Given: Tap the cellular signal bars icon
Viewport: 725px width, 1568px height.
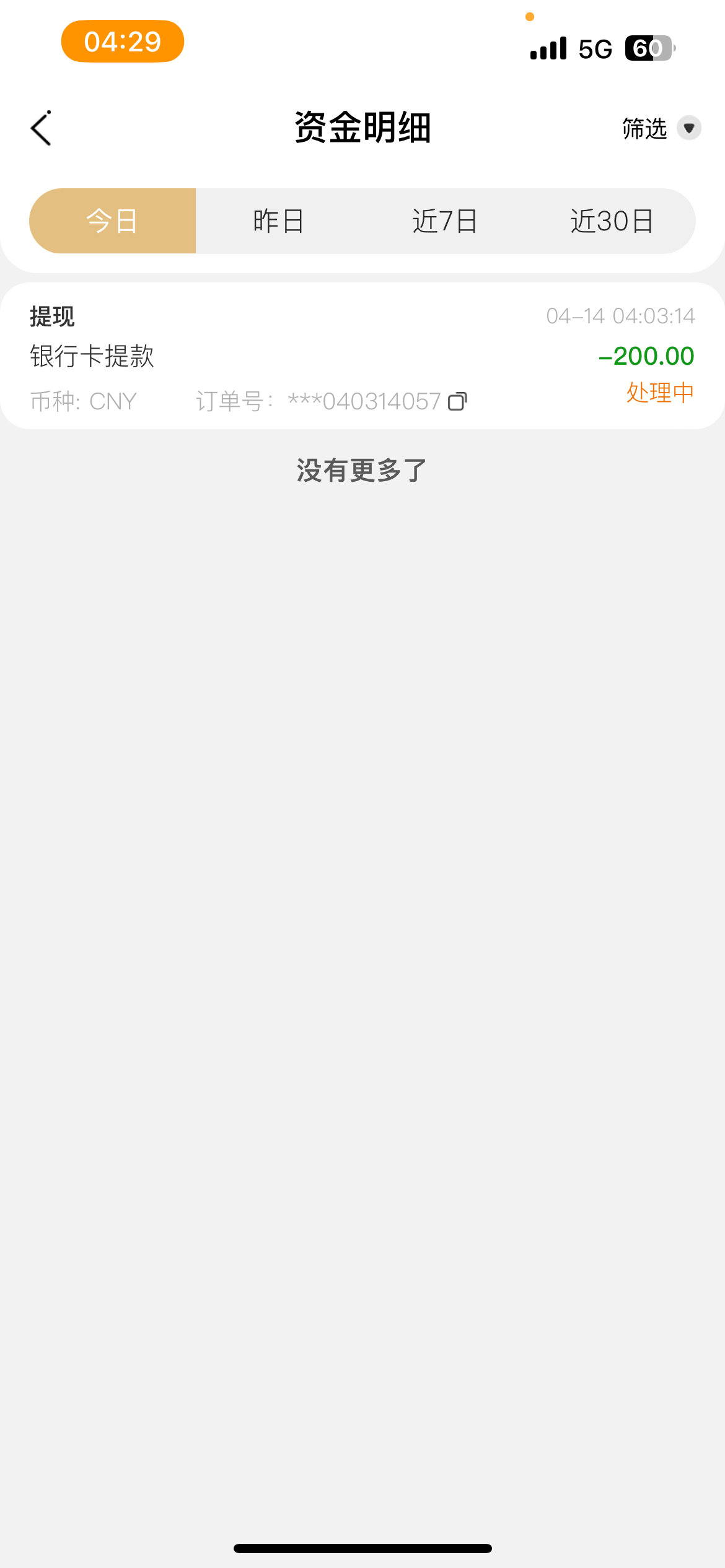Looking at the screenshot, I should (548, 47).
